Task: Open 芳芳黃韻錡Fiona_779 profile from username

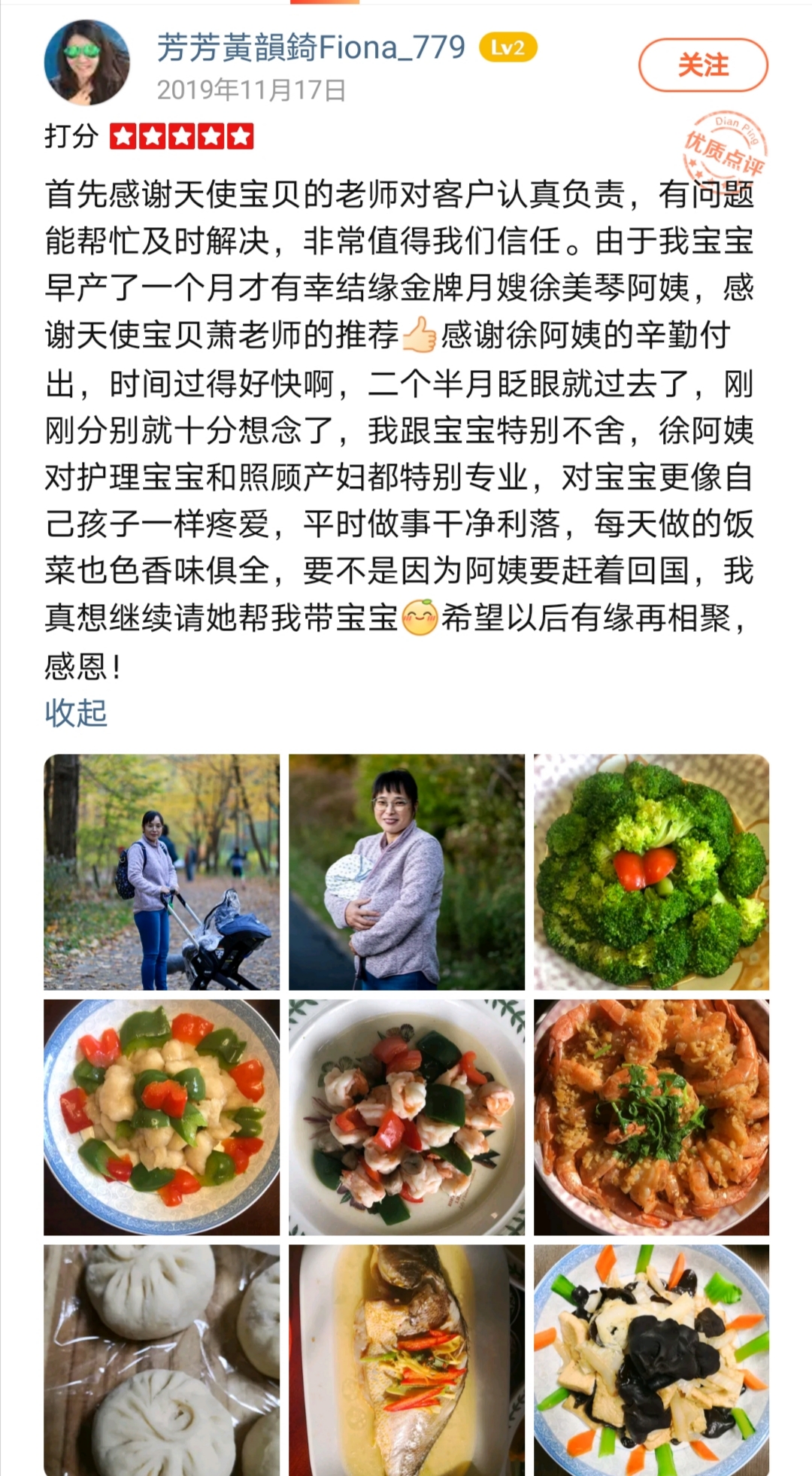Action: coord(311,48)
